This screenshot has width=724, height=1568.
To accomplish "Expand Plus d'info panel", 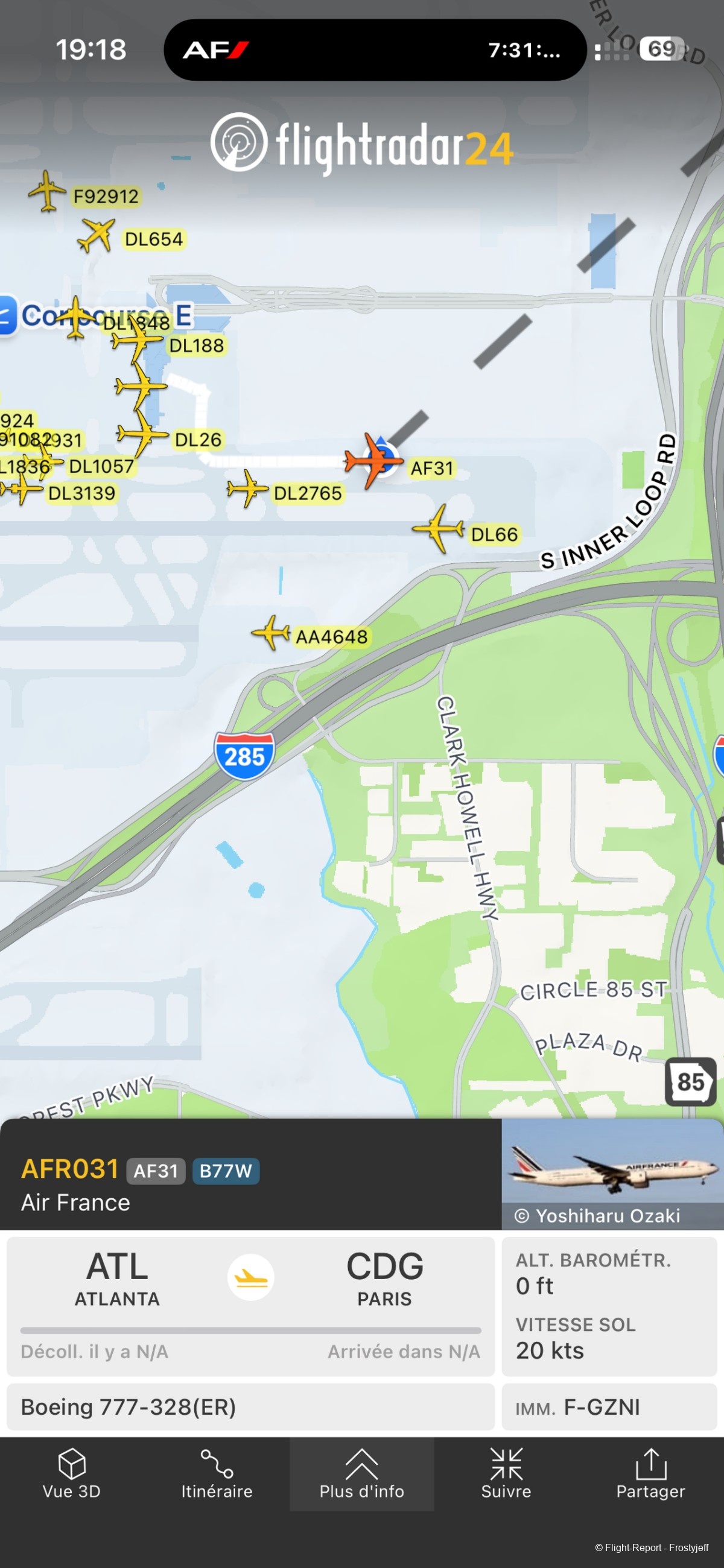I will pos(361,1474).
